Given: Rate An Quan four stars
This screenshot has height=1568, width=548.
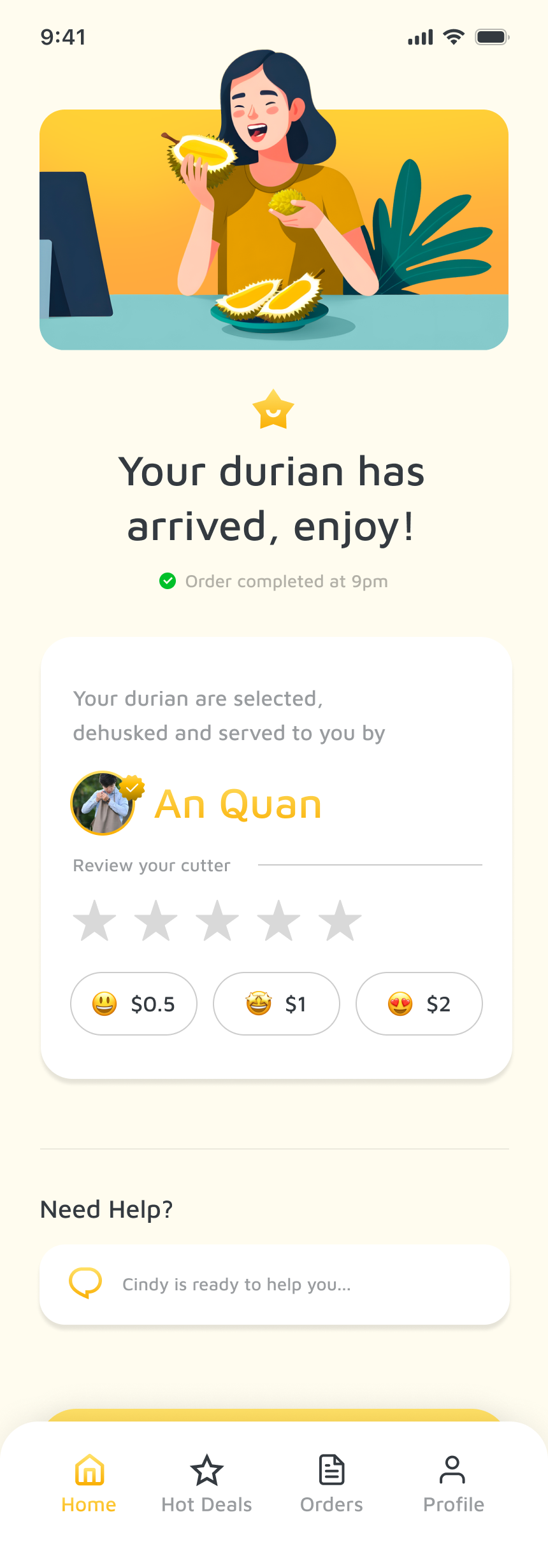Looking at the screenshot, I should coord(278,921).
